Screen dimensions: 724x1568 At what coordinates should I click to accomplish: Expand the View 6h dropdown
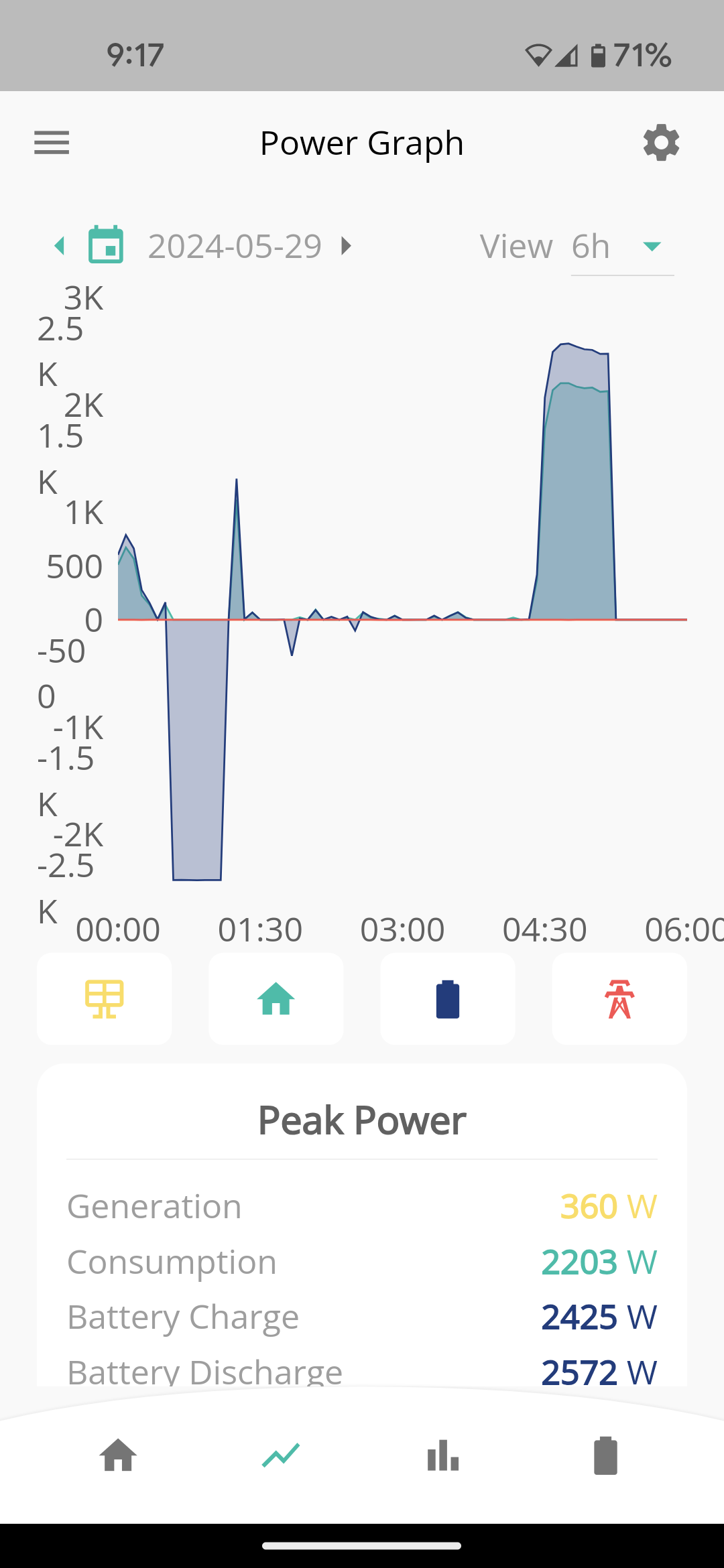coord(622,247)
